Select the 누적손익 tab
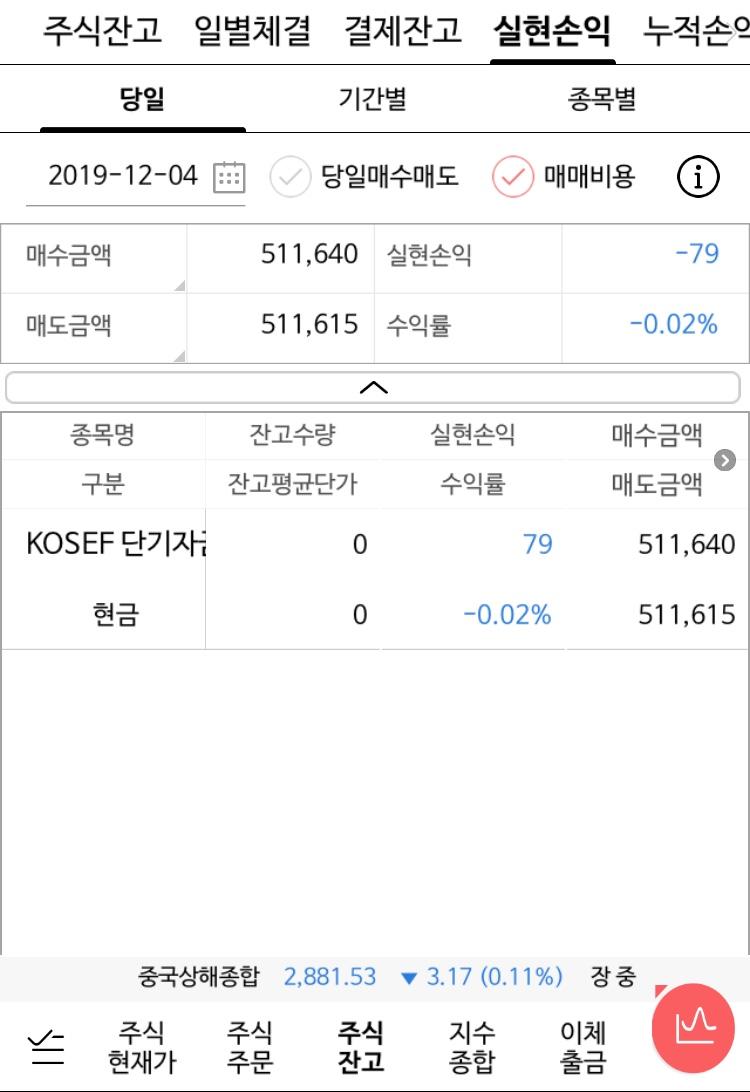 point(696,31)
